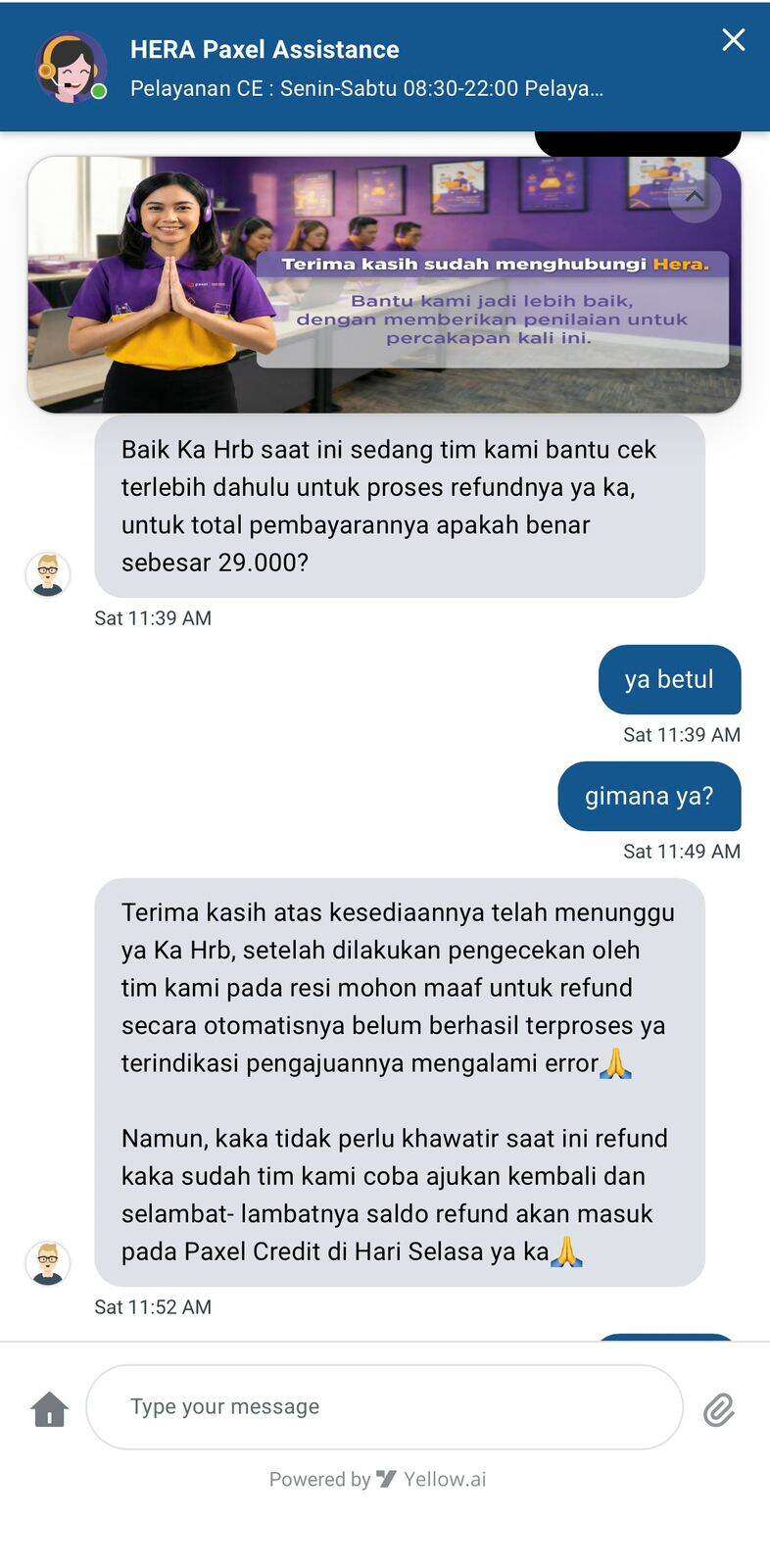This screenshot has width=770, height=1568.
Task: Collapse the Hera rating banner
Action: pyautogui.click(x=695, y=196)
